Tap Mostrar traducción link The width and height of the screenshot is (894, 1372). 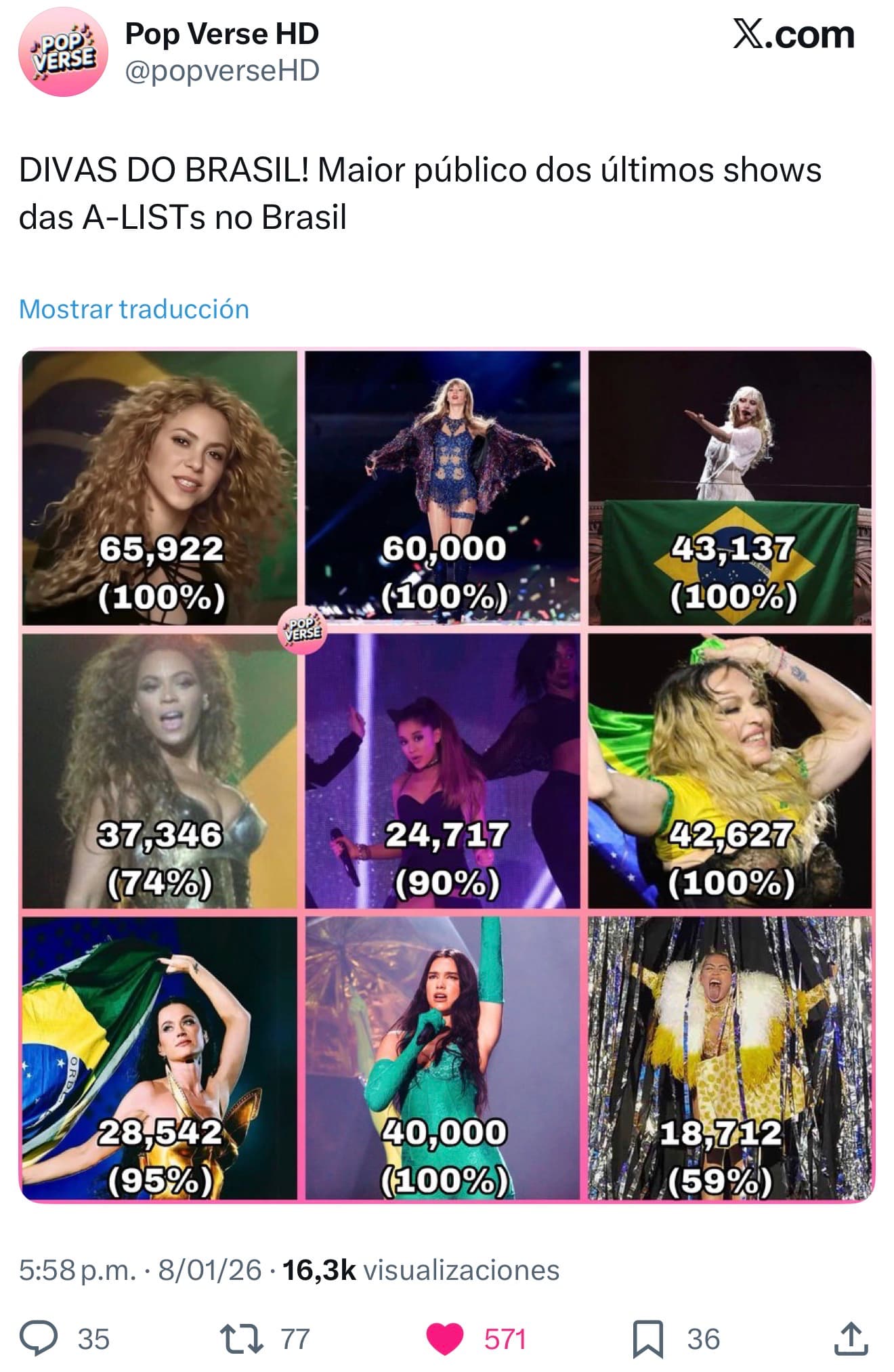(x=134, y=309)
